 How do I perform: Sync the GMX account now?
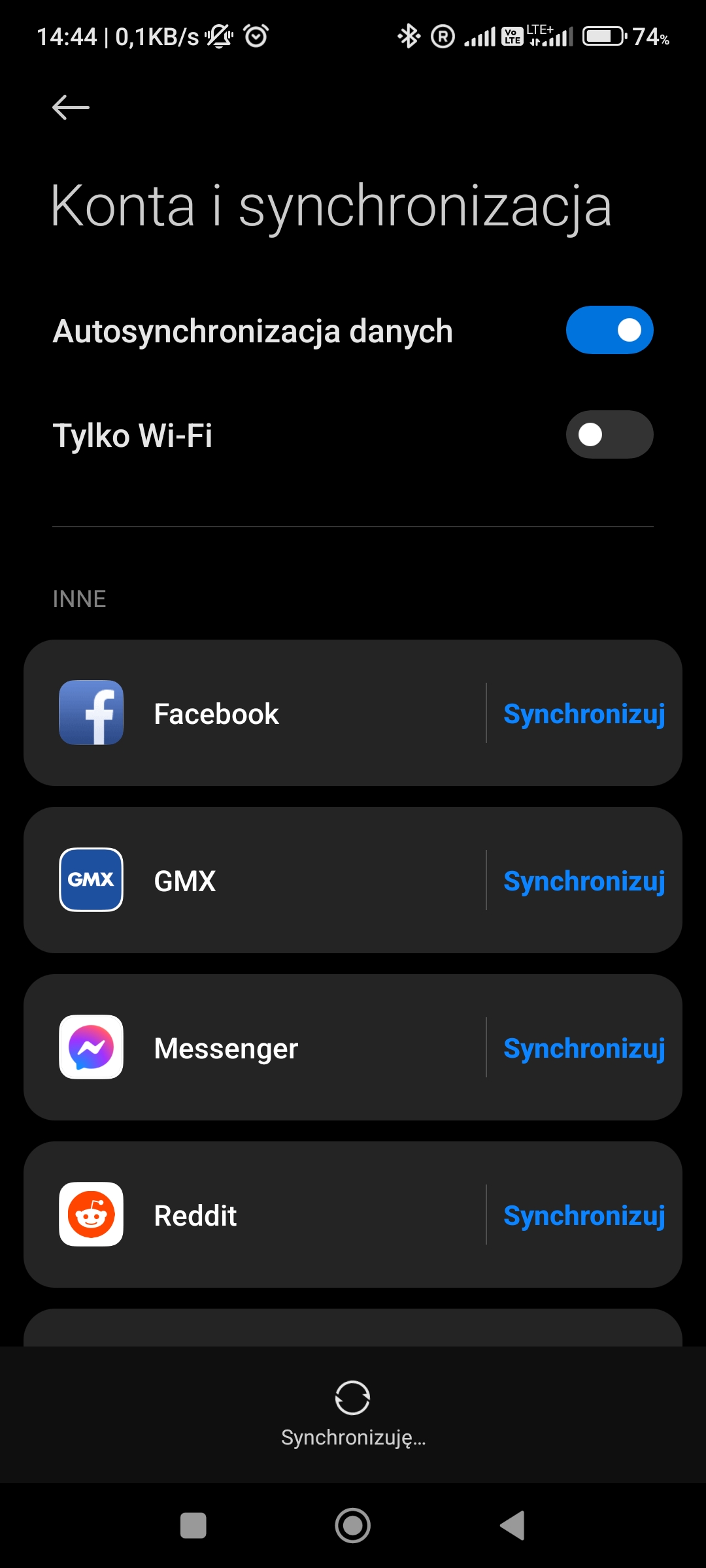tap(584, 881)
